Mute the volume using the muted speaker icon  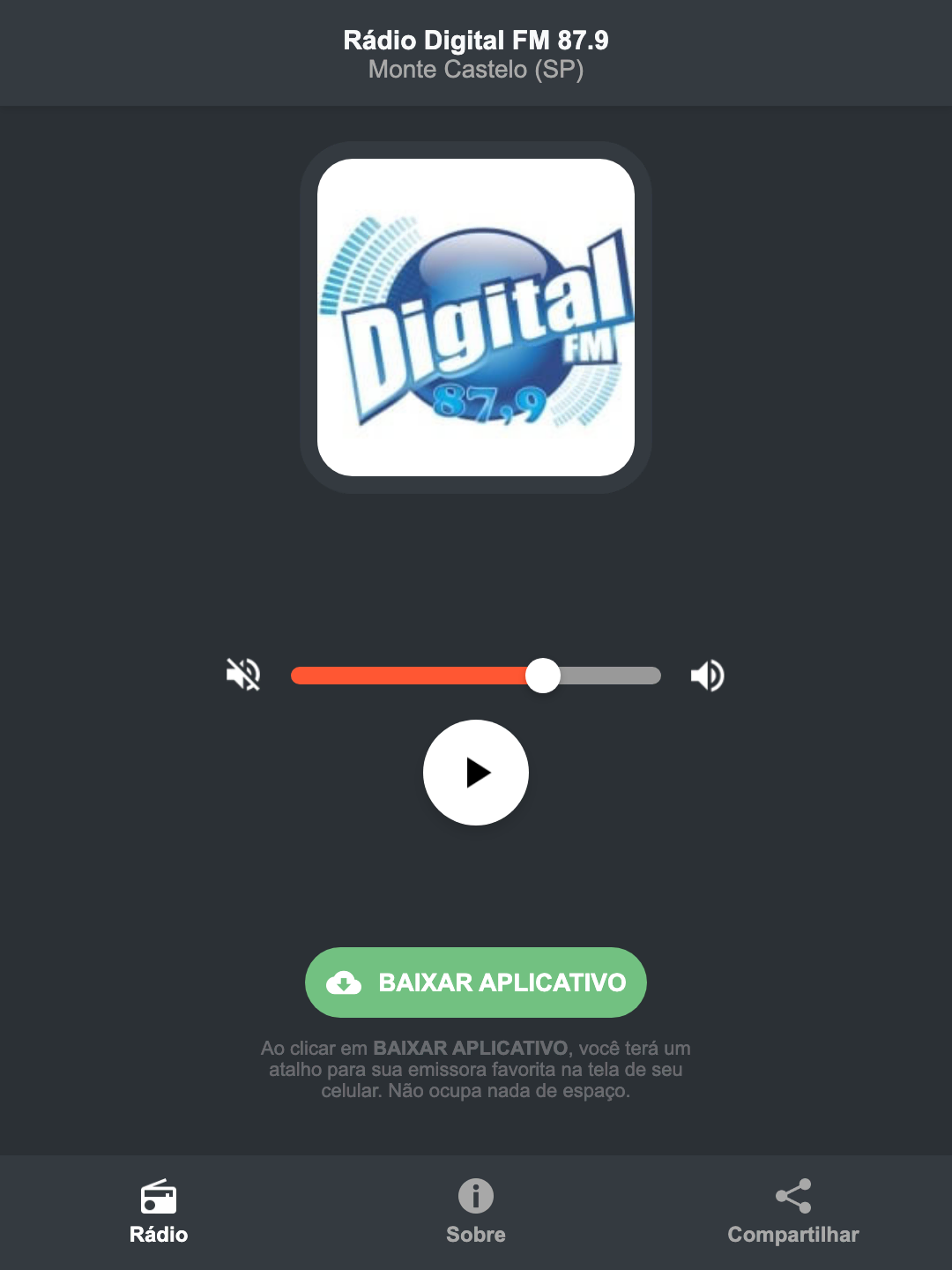coord(242,675)
